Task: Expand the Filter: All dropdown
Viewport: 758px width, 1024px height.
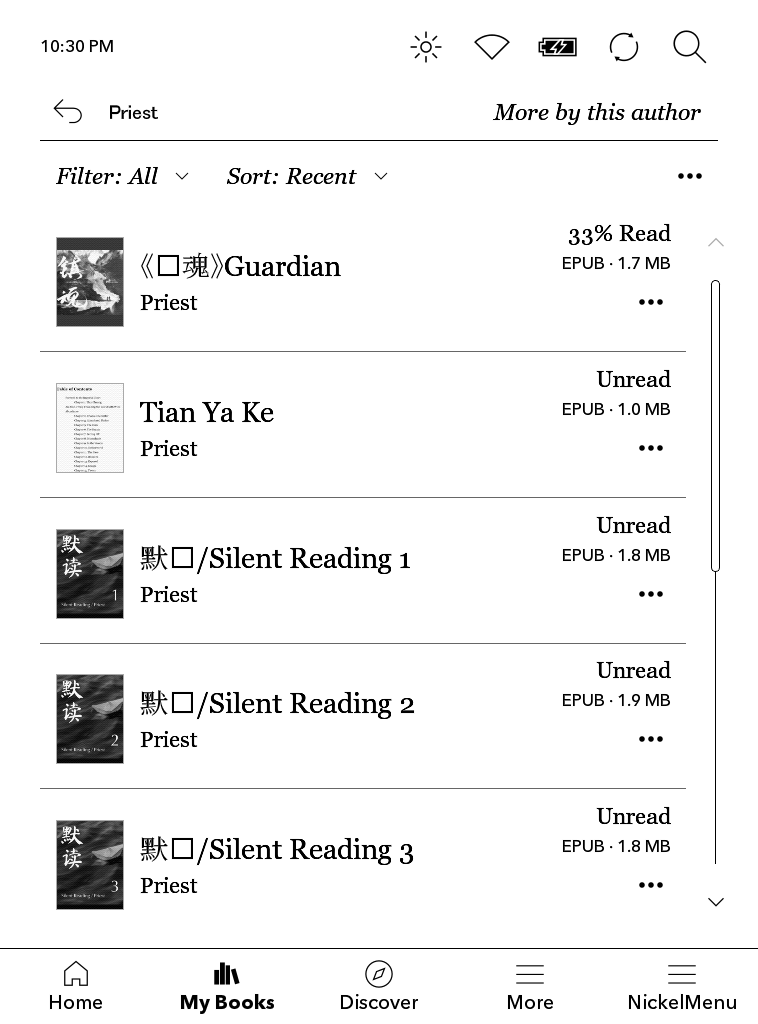Action: [122, 176]
